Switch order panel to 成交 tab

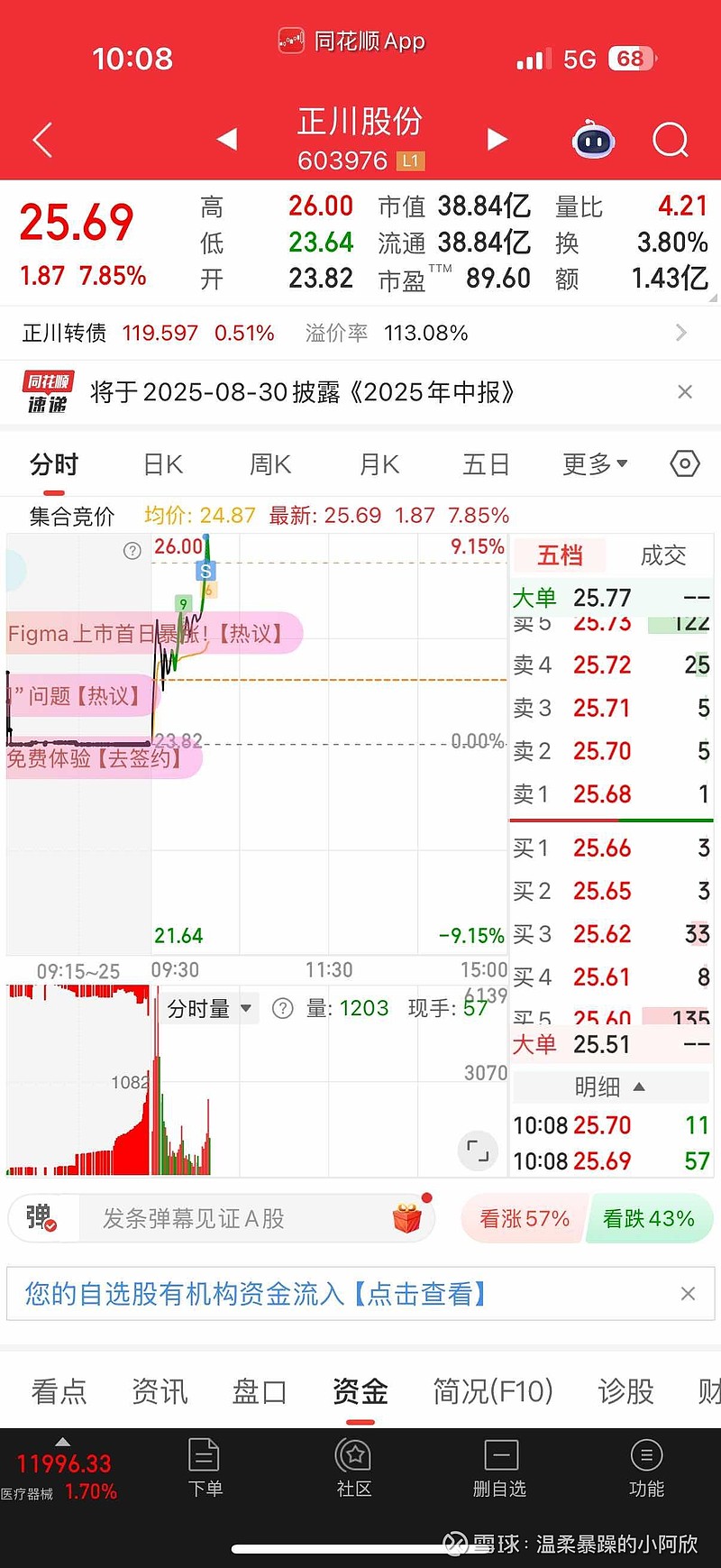[663, 555]
